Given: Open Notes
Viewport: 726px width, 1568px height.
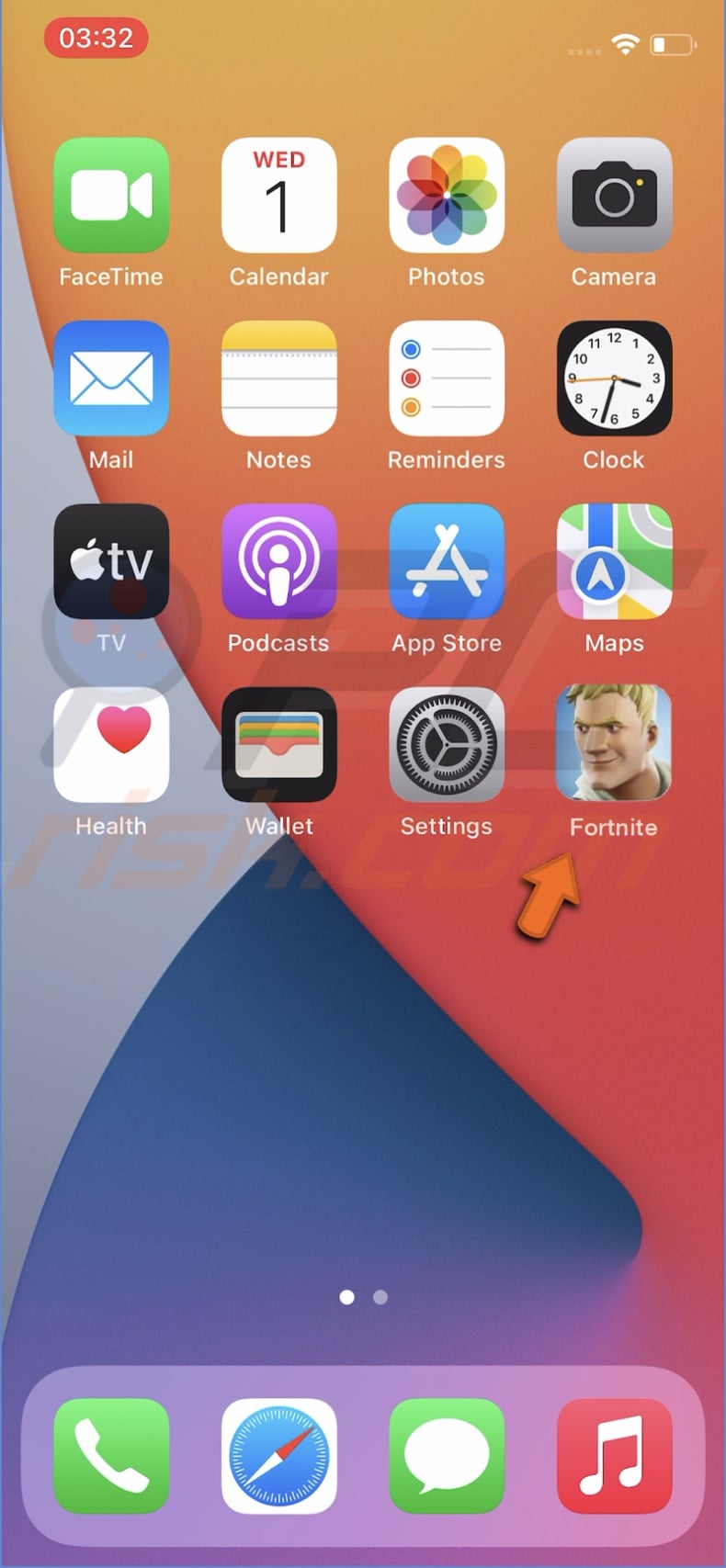Looking at the screenshot, I should (278, 378).
